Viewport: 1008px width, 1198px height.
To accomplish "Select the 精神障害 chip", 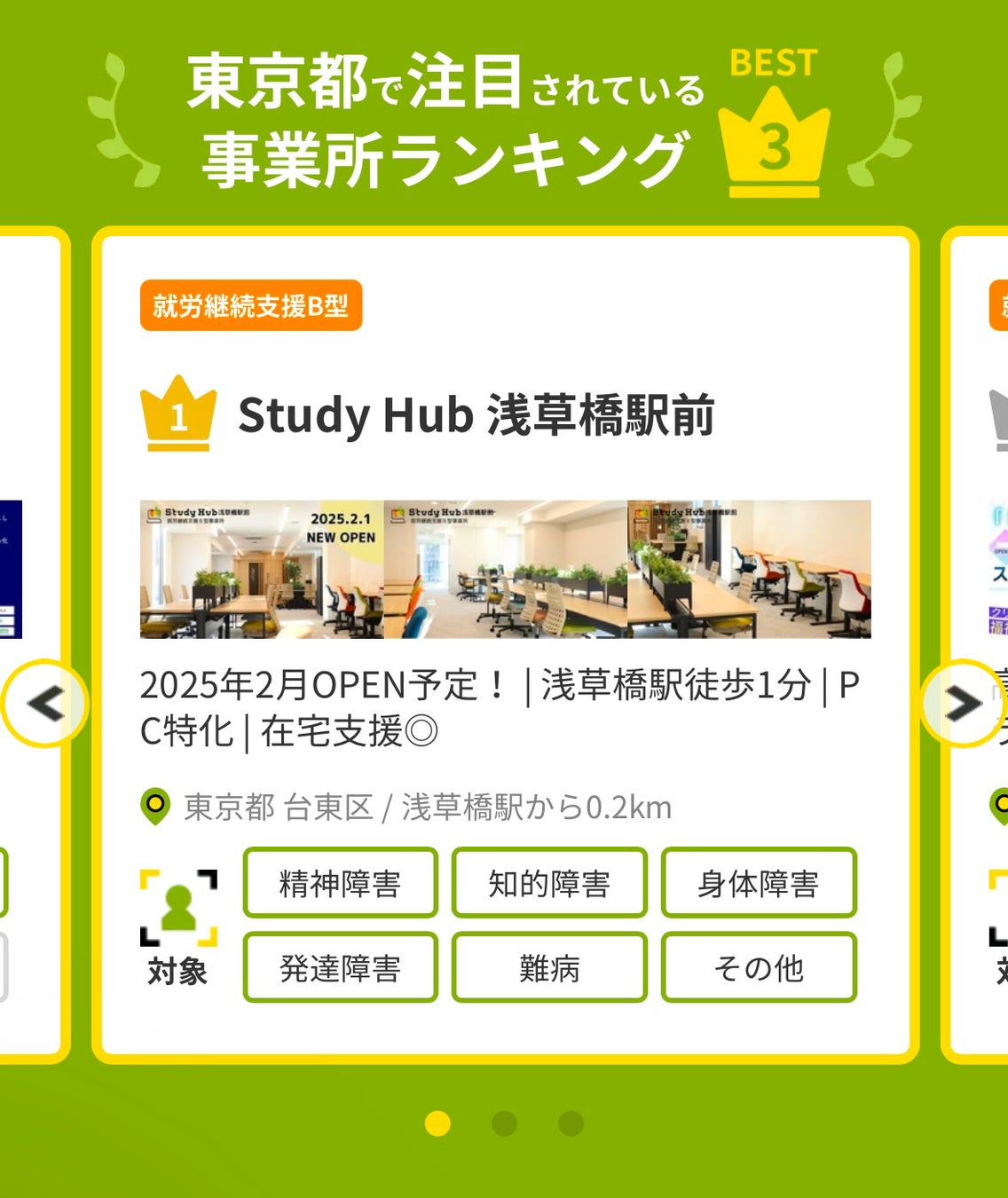I will [341, 883].
